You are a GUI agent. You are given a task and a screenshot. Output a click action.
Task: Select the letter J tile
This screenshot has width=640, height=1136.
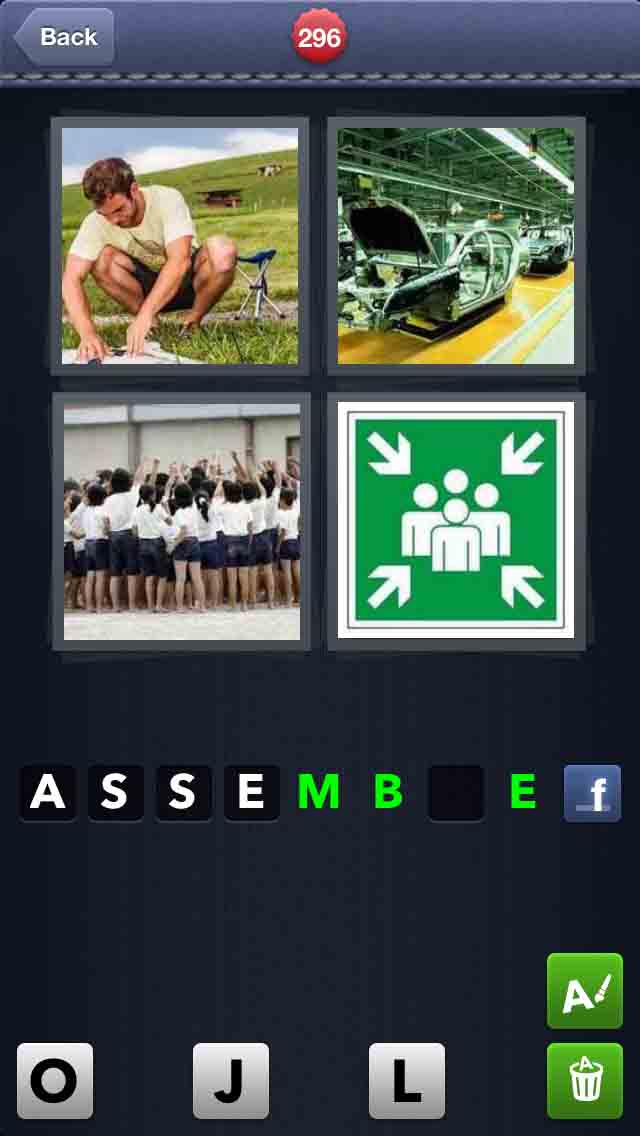(x=231, y=1081)
